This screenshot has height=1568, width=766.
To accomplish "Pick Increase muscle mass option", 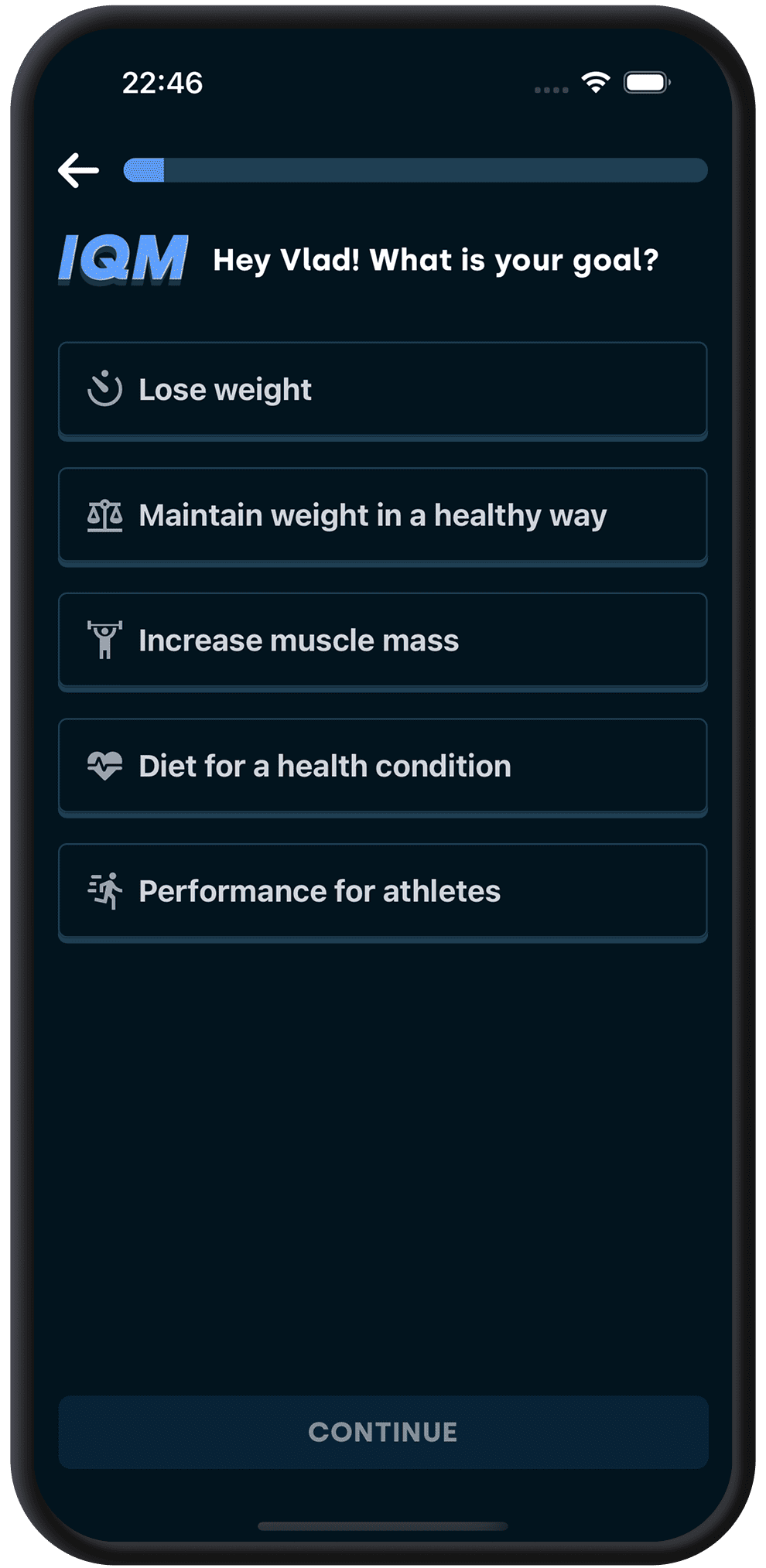I will coord(382,641).
